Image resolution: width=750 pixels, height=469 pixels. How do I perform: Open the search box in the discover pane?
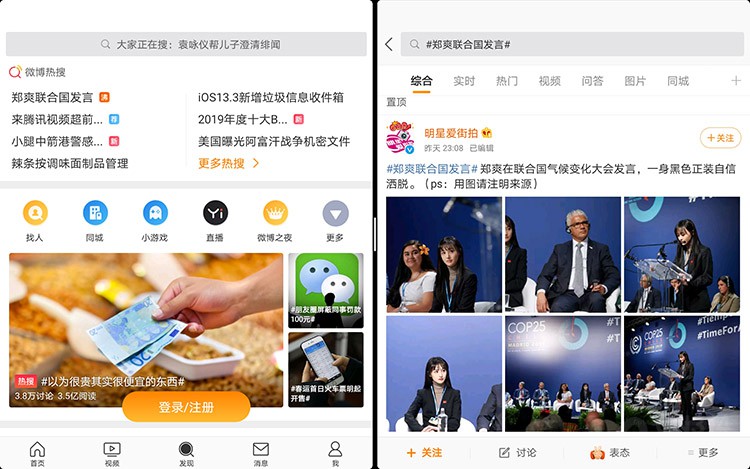point(187,45)
